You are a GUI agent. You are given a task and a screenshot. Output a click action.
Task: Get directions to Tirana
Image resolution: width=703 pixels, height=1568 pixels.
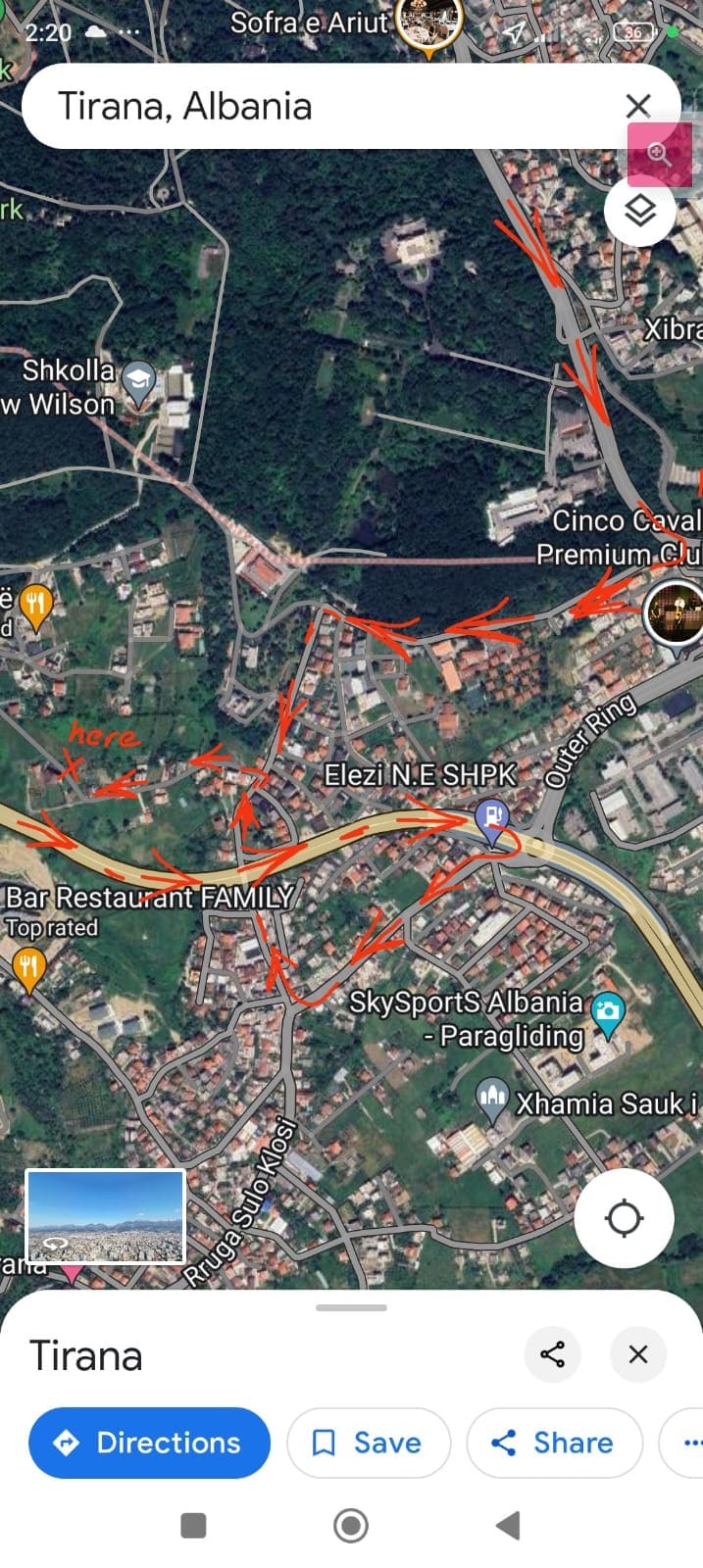(149, 1443)
